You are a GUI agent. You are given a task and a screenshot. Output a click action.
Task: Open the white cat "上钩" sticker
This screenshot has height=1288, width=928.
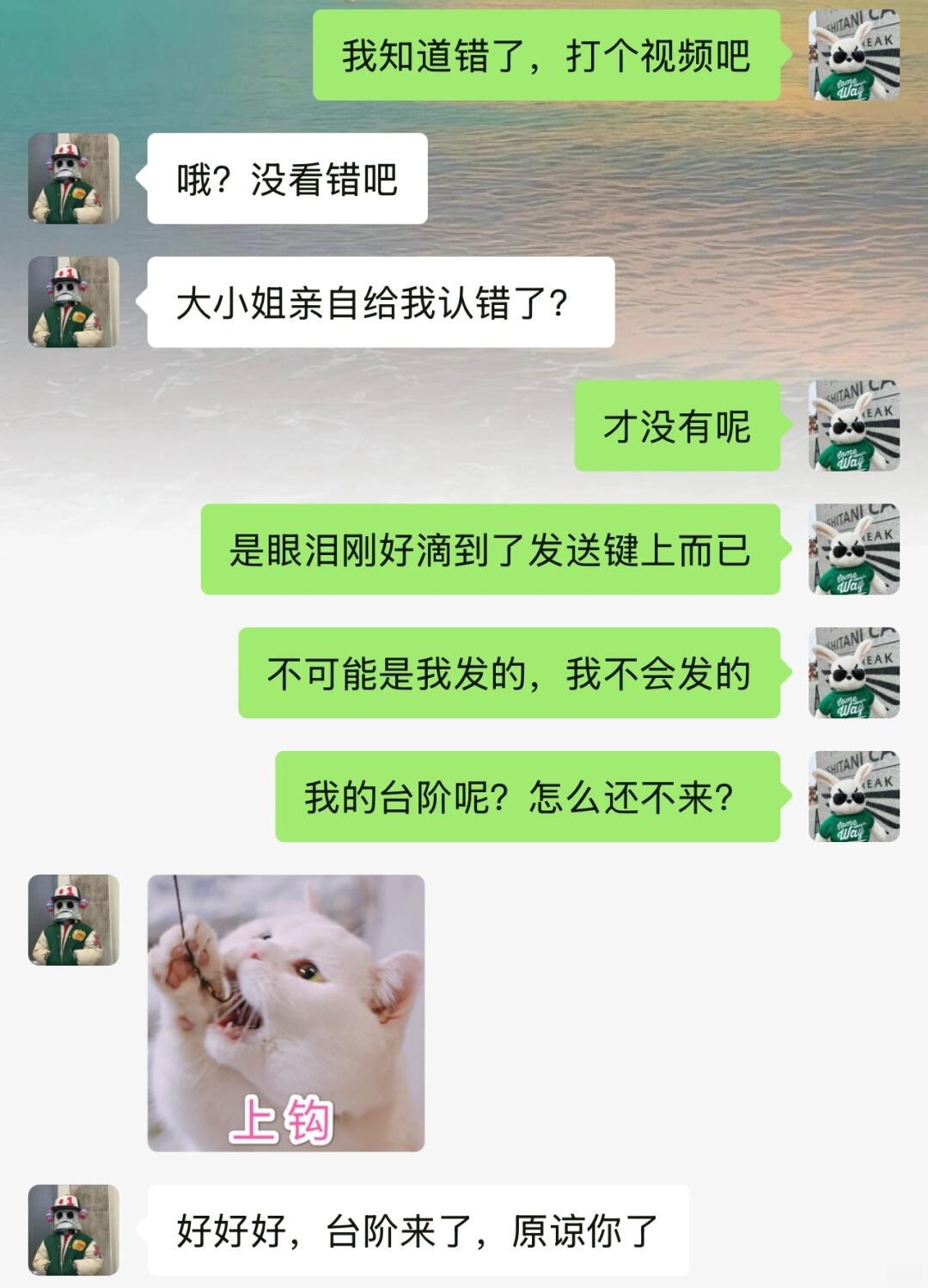pos(286,1012)
